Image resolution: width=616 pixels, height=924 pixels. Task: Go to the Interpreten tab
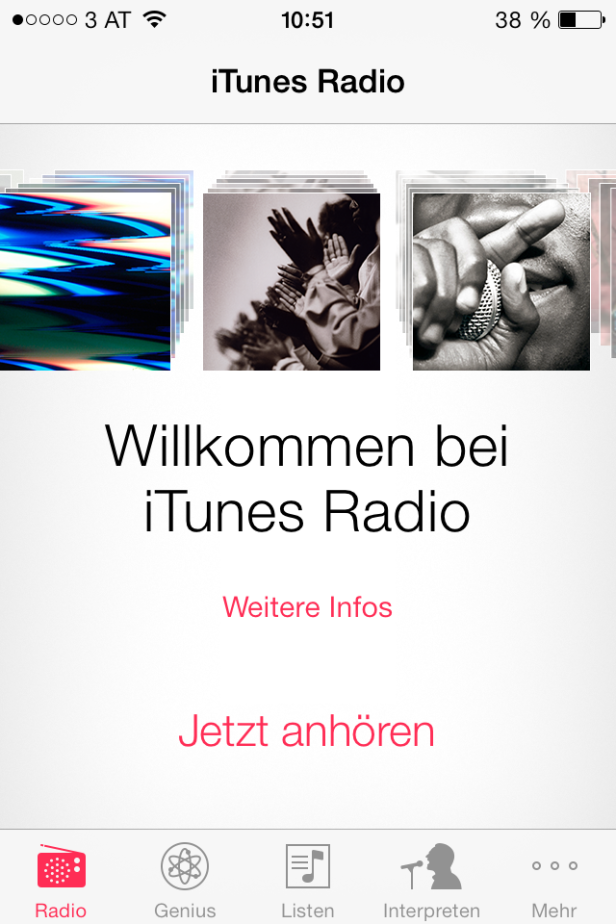tap(431, 880)
